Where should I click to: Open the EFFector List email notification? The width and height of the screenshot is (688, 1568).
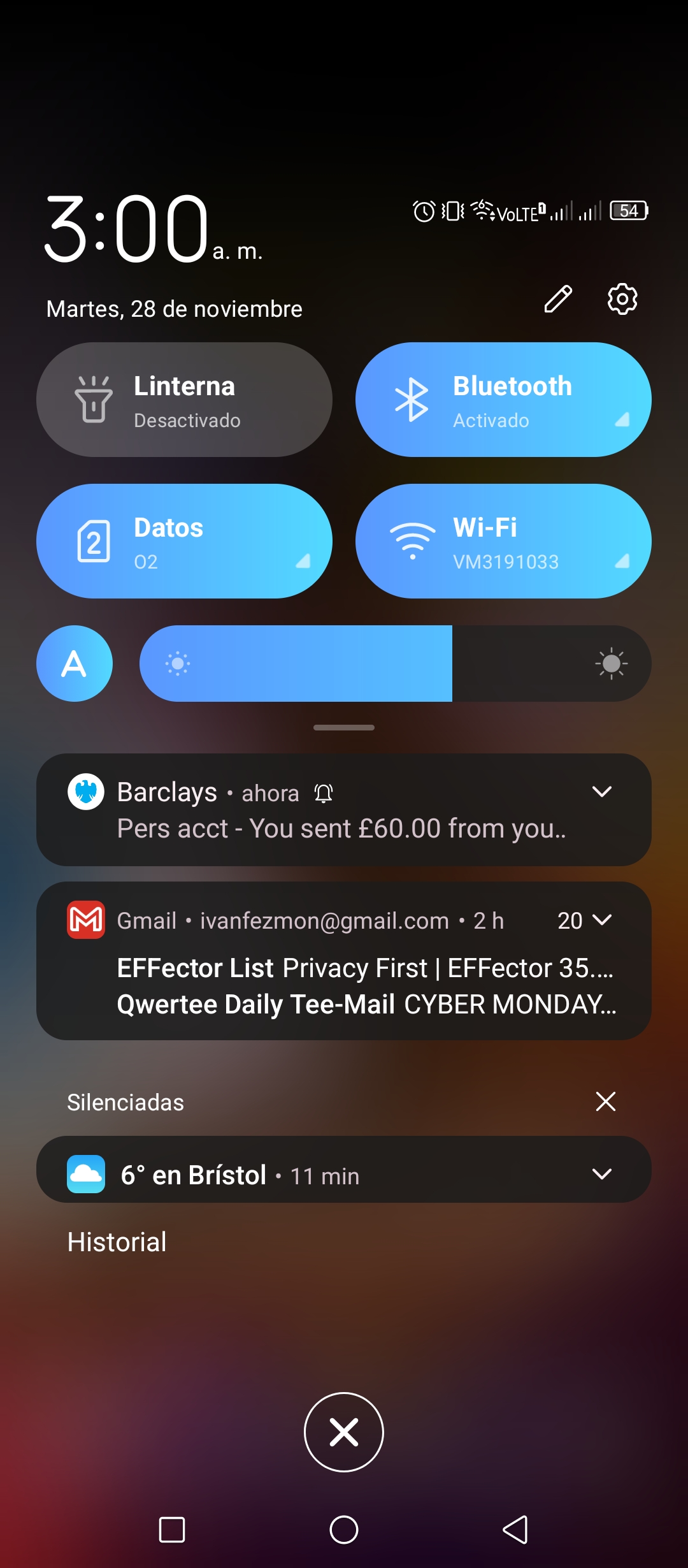[x=366, y=968]
